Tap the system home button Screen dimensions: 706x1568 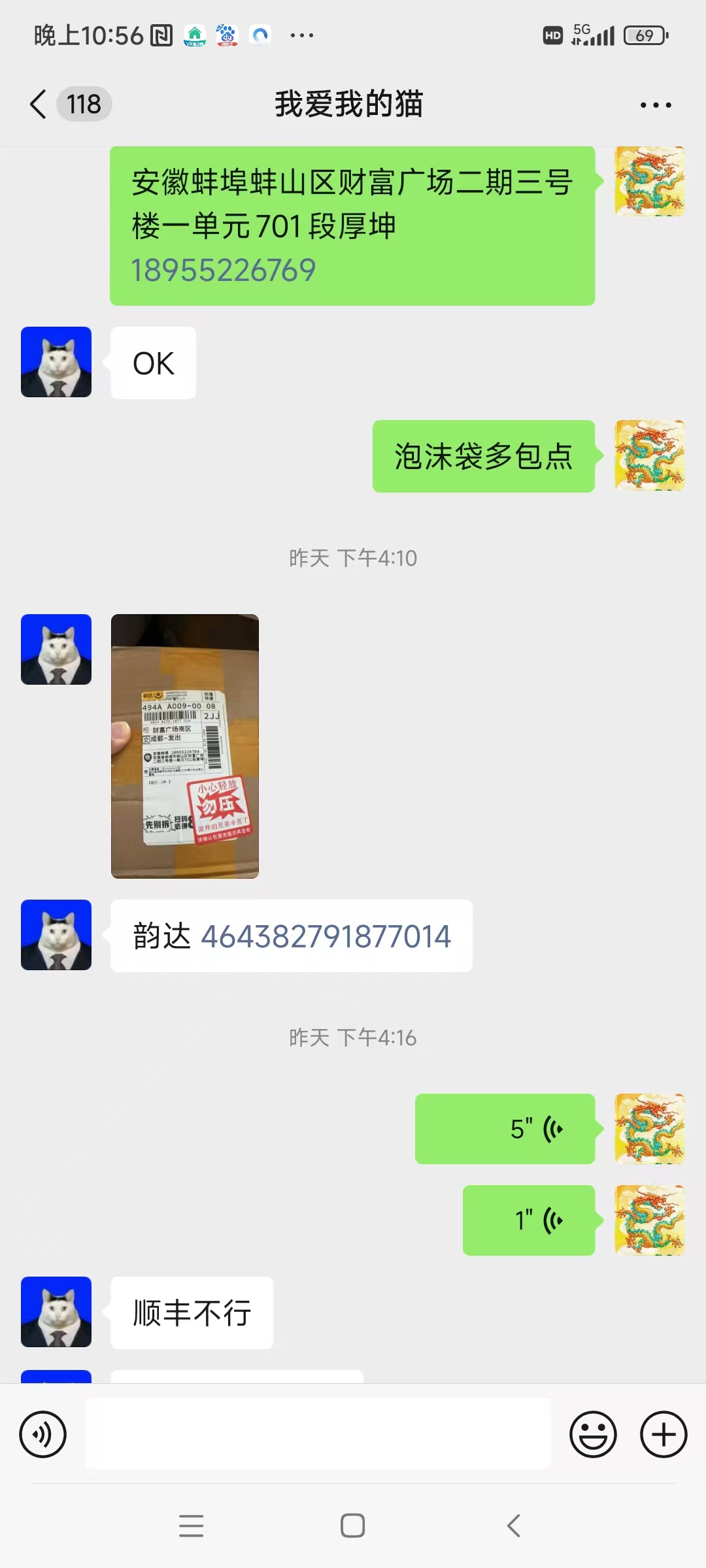coord(353,1526)
